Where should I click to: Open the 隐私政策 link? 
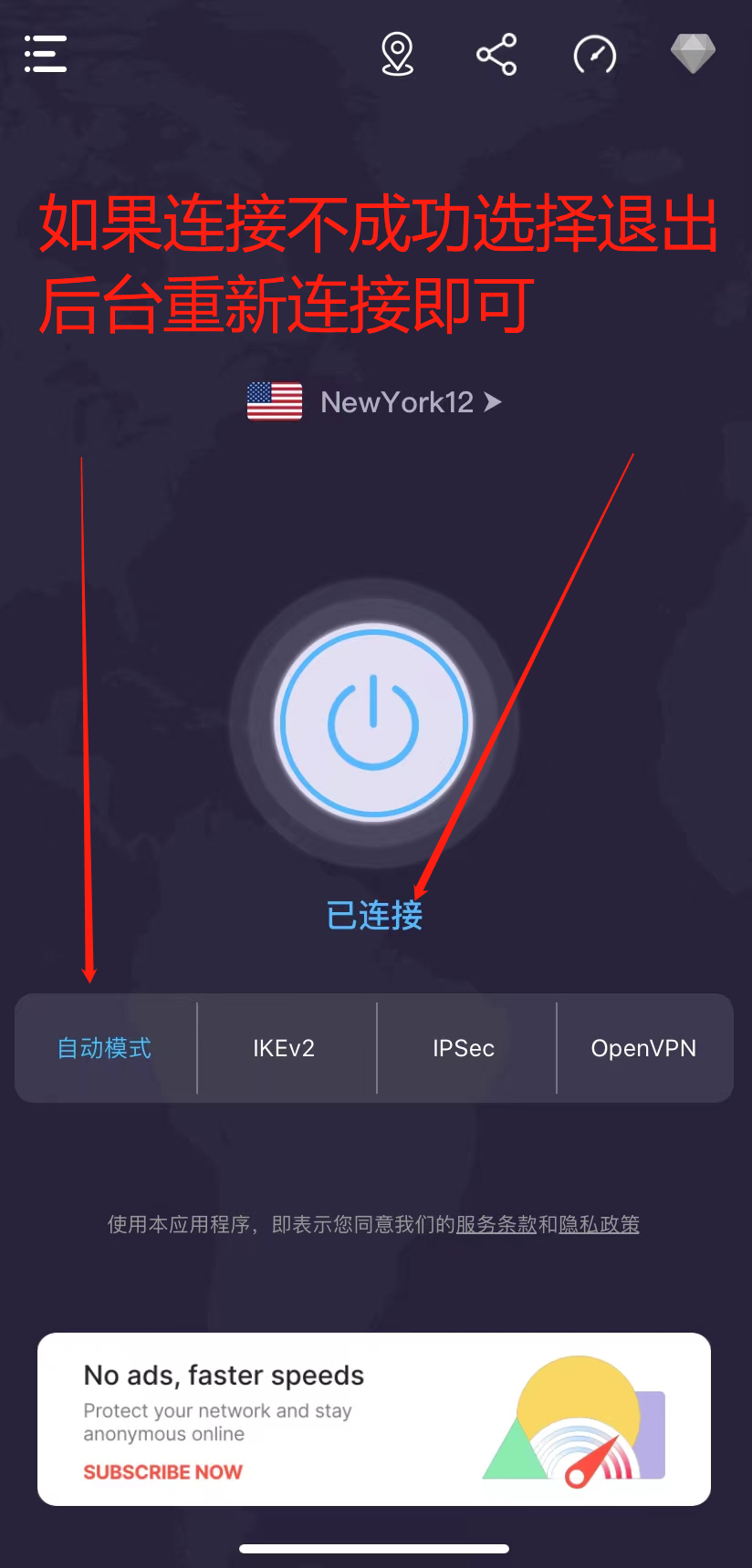(x=599, y=1225)
